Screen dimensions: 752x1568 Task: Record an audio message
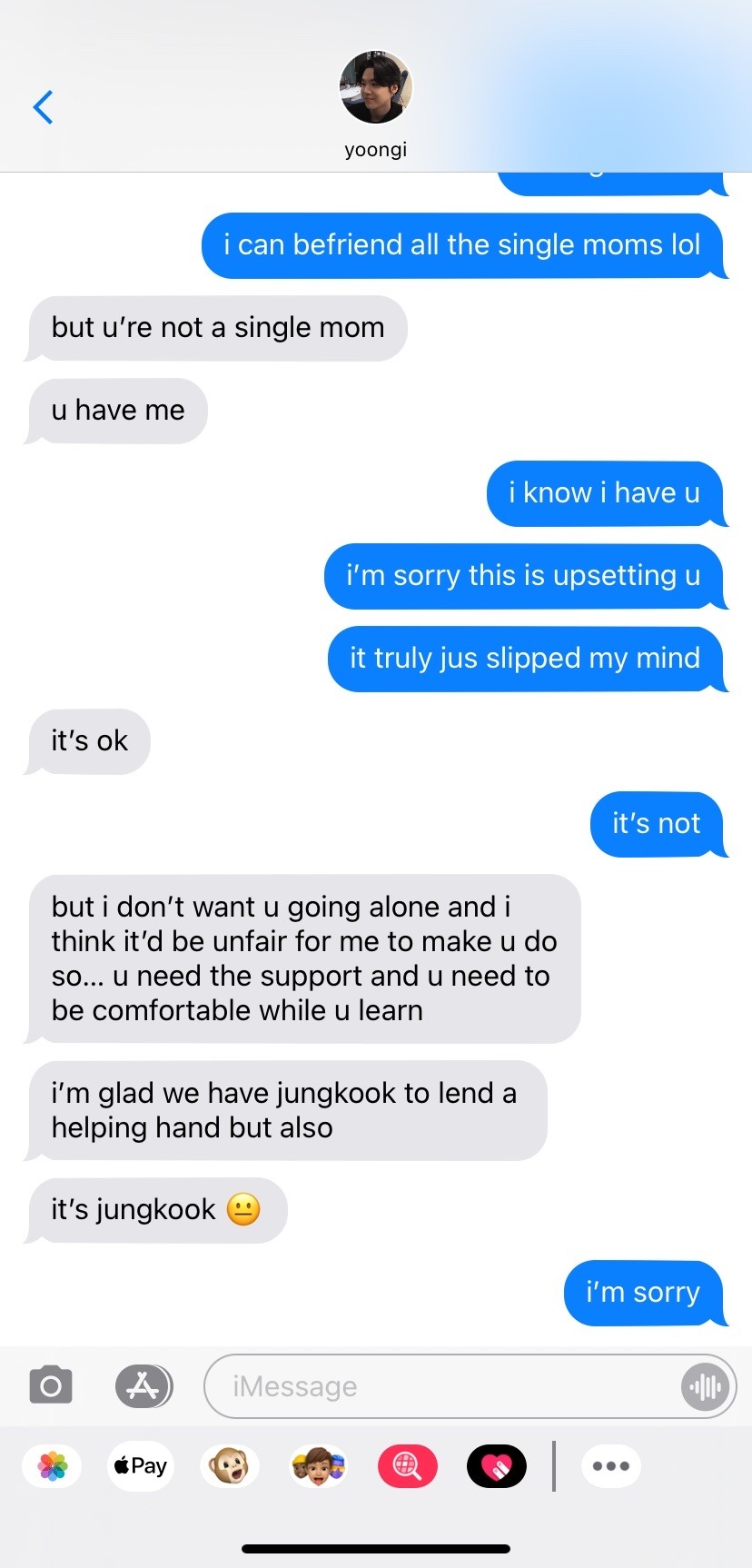pyautogui.click(x=705, y=1387)
